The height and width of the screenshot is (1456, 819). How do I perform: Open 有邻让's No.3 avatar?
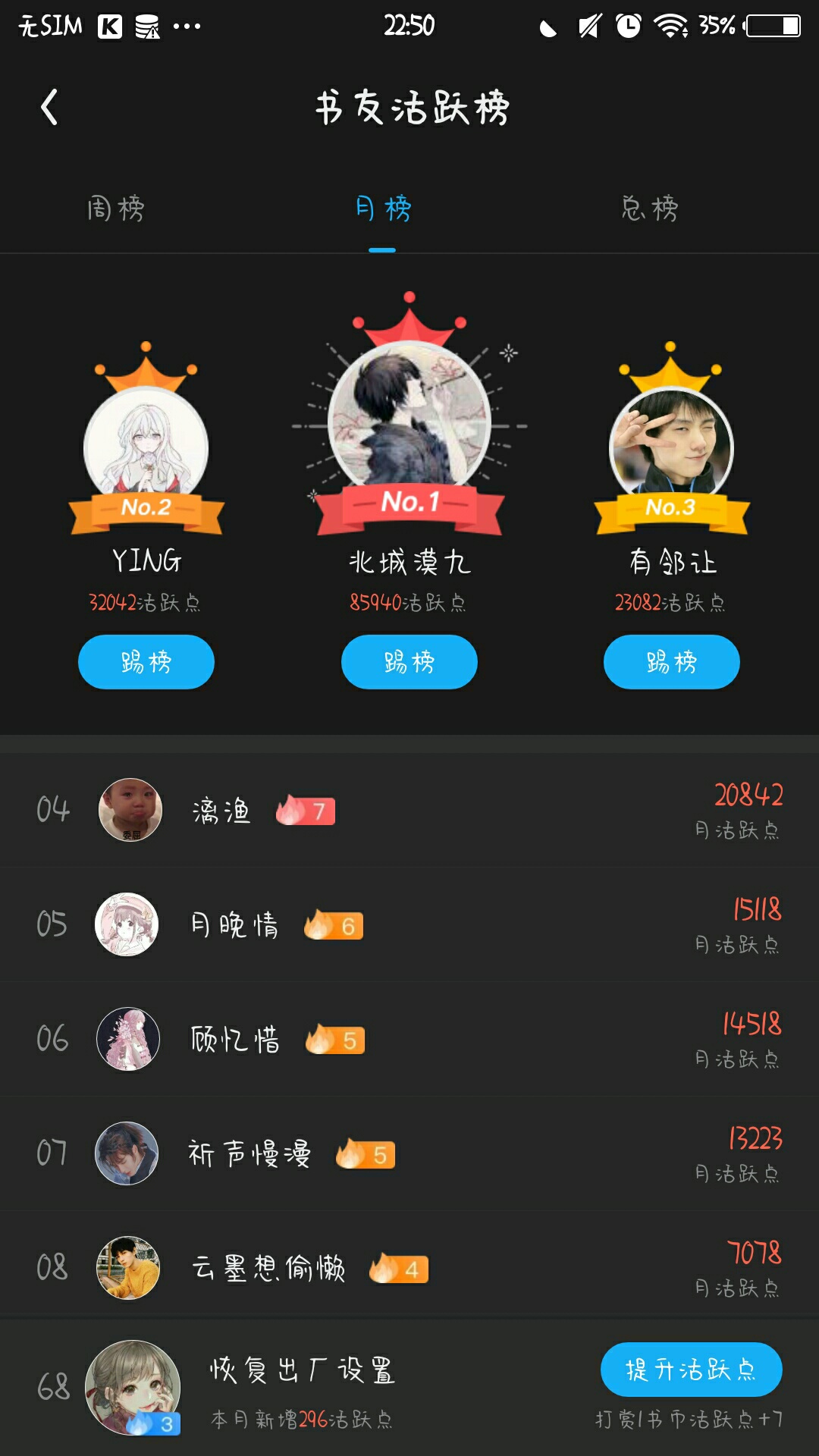(672, 447)
